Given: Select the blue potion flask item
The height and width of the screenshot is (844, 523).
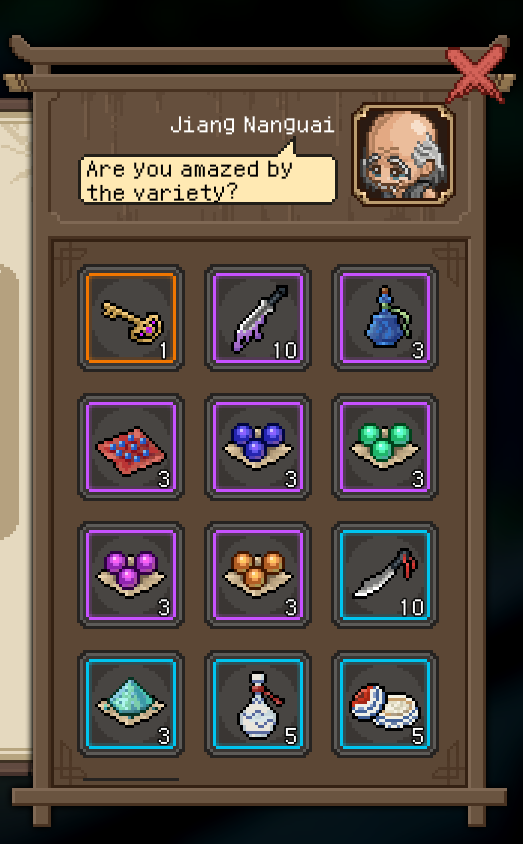Looking at the screenshot, I should (385, 318).
